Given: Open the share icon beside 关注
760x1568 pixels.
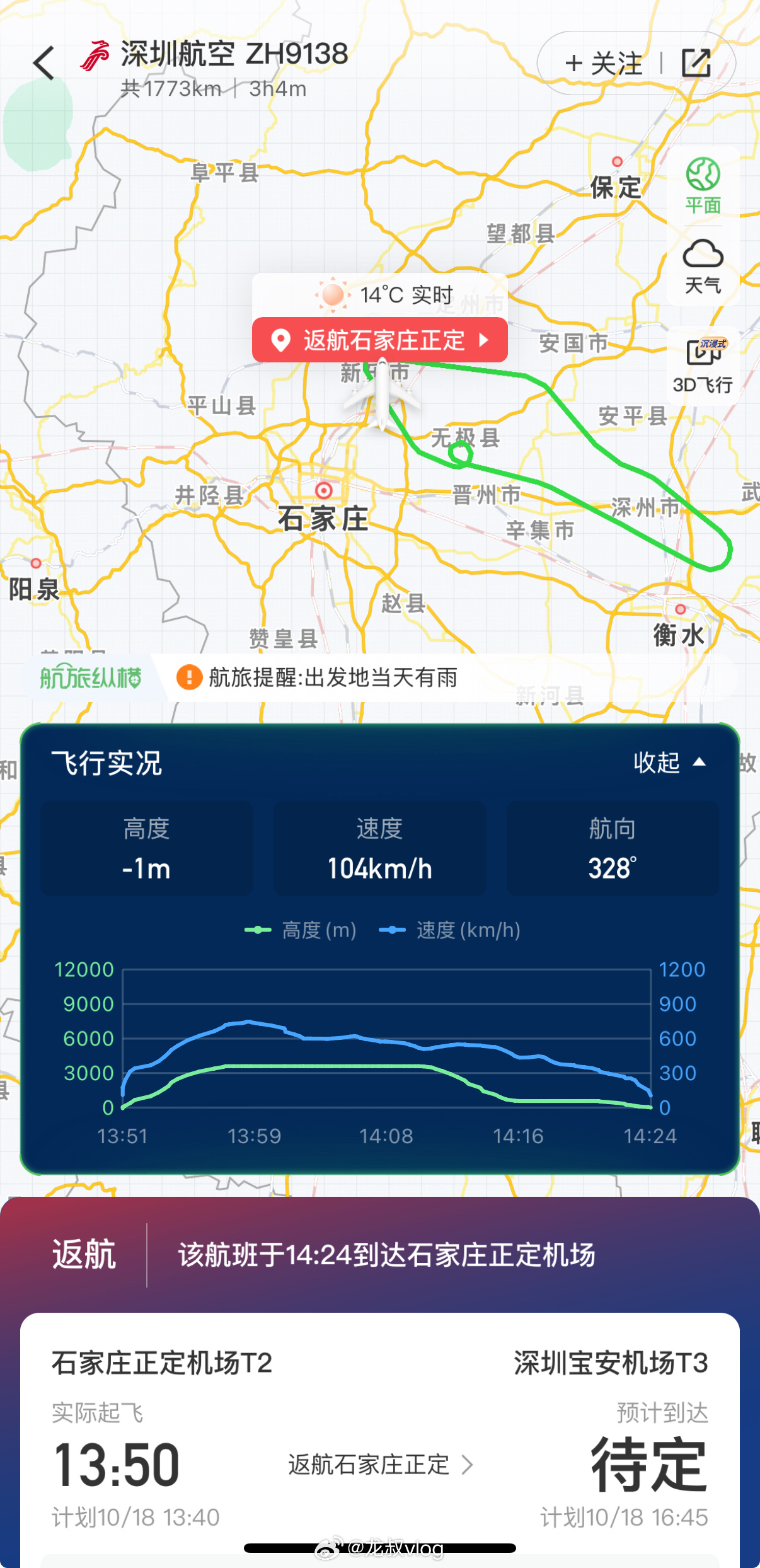Looking at the screenshot, I should (697, 63).
